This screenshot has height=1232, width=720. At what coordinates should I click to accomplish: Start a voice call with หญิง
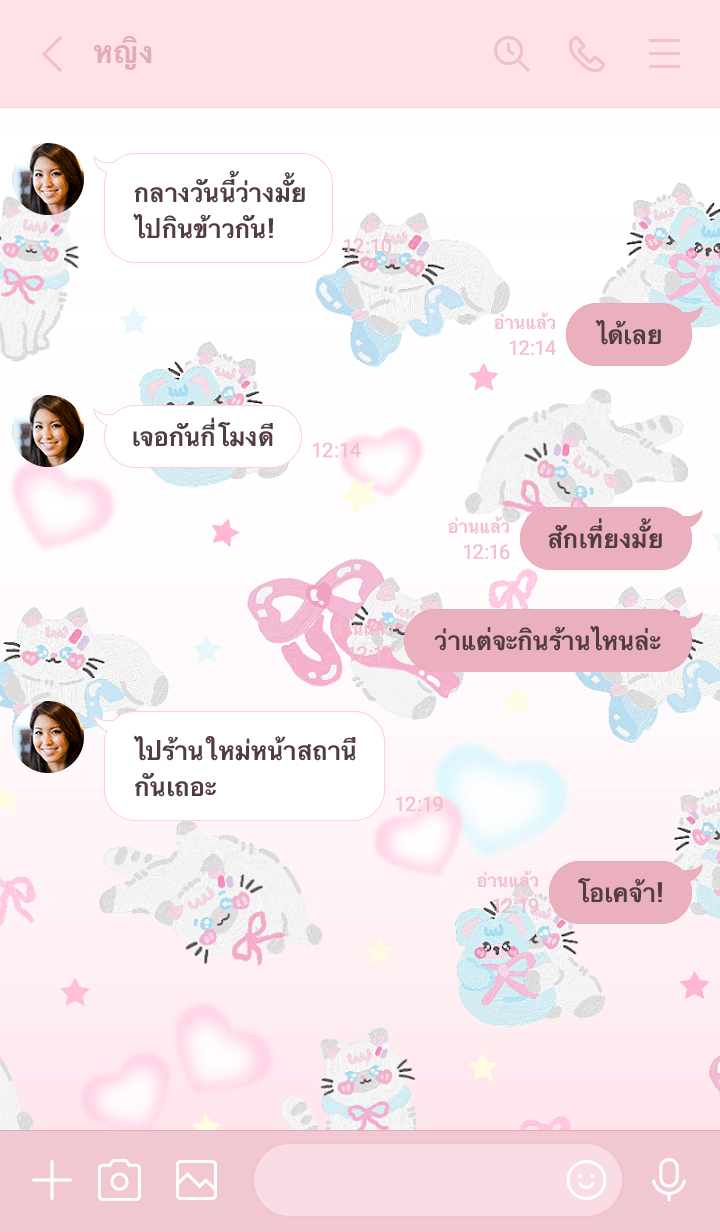click(x=587, y=54)
